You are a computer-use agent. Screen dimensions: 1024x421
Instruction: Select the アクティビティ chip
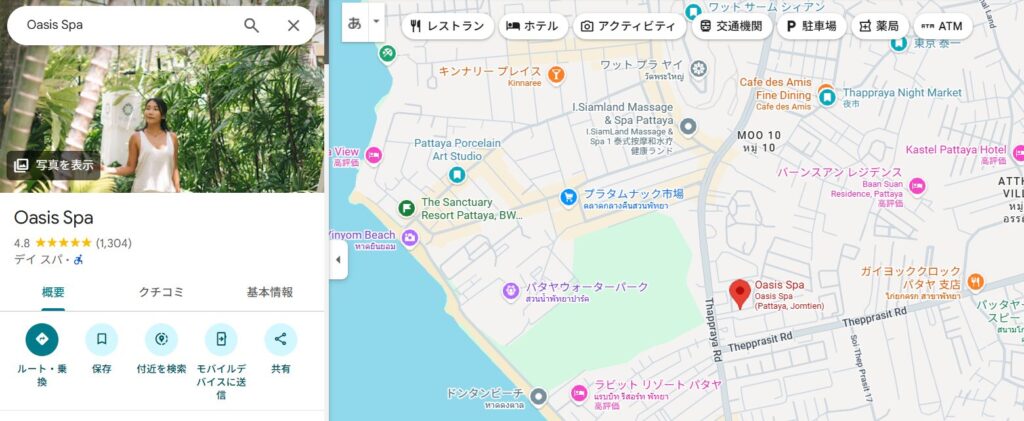[x=628, y=26]
